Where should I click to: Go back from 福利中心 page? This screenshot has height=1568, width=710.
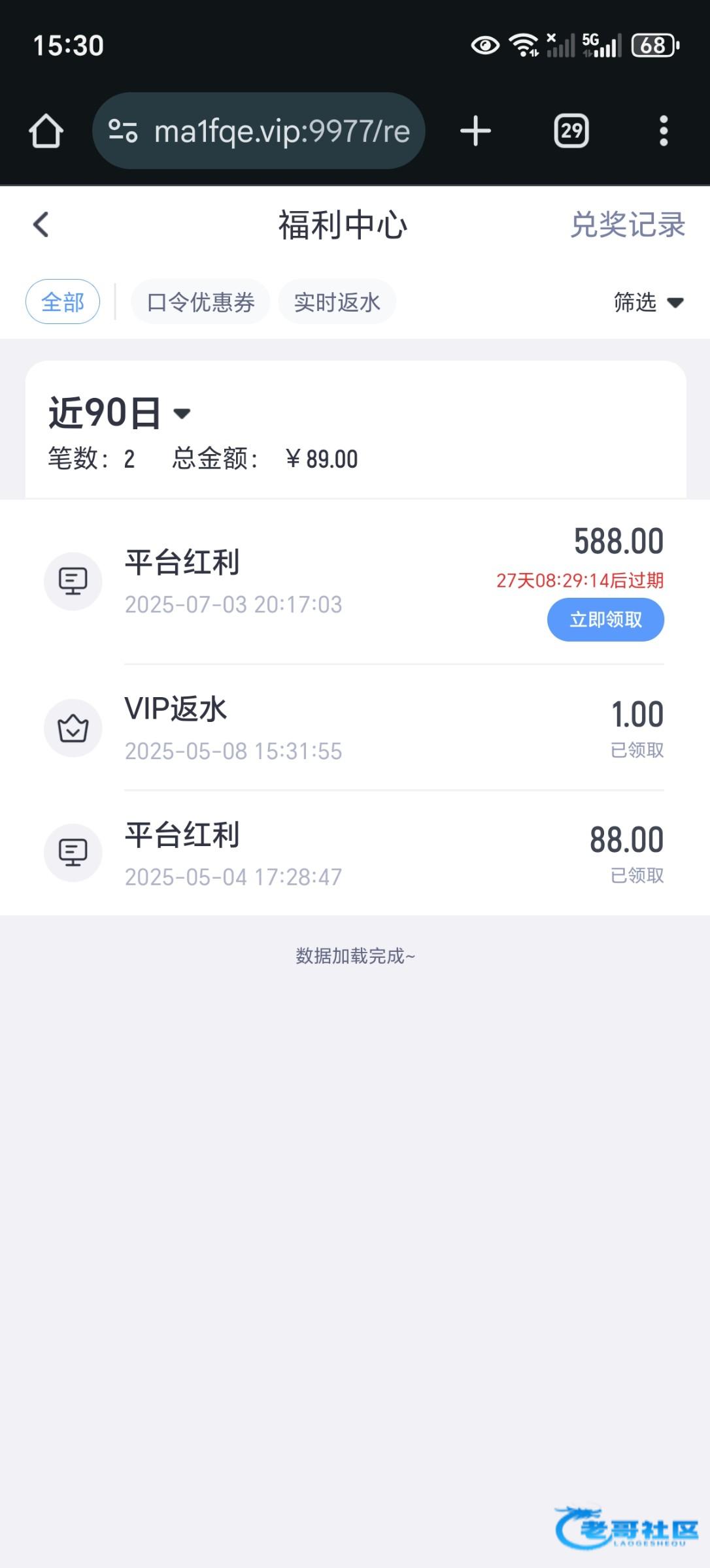click(41, 225)
